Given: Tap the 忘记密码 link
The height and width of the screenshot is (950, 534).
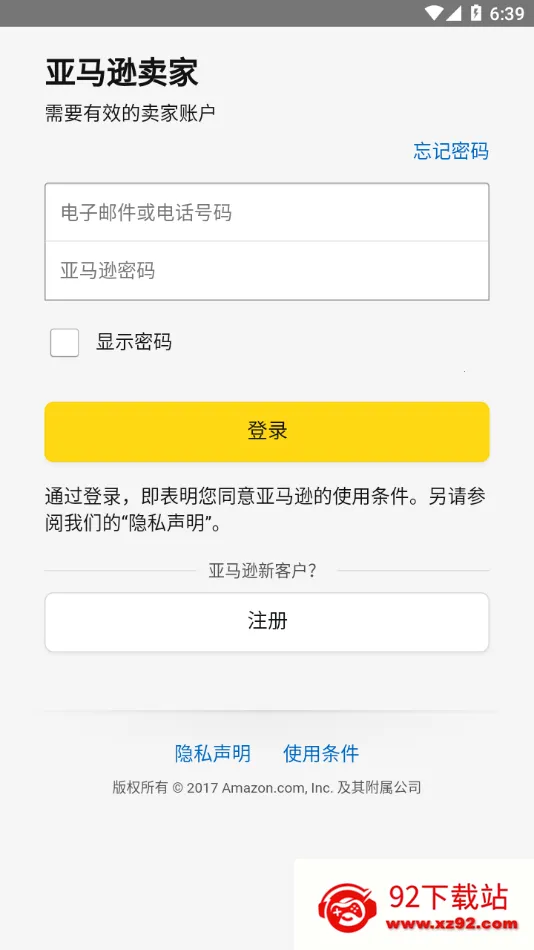Looking at the screenshot, I should (451, 151).
